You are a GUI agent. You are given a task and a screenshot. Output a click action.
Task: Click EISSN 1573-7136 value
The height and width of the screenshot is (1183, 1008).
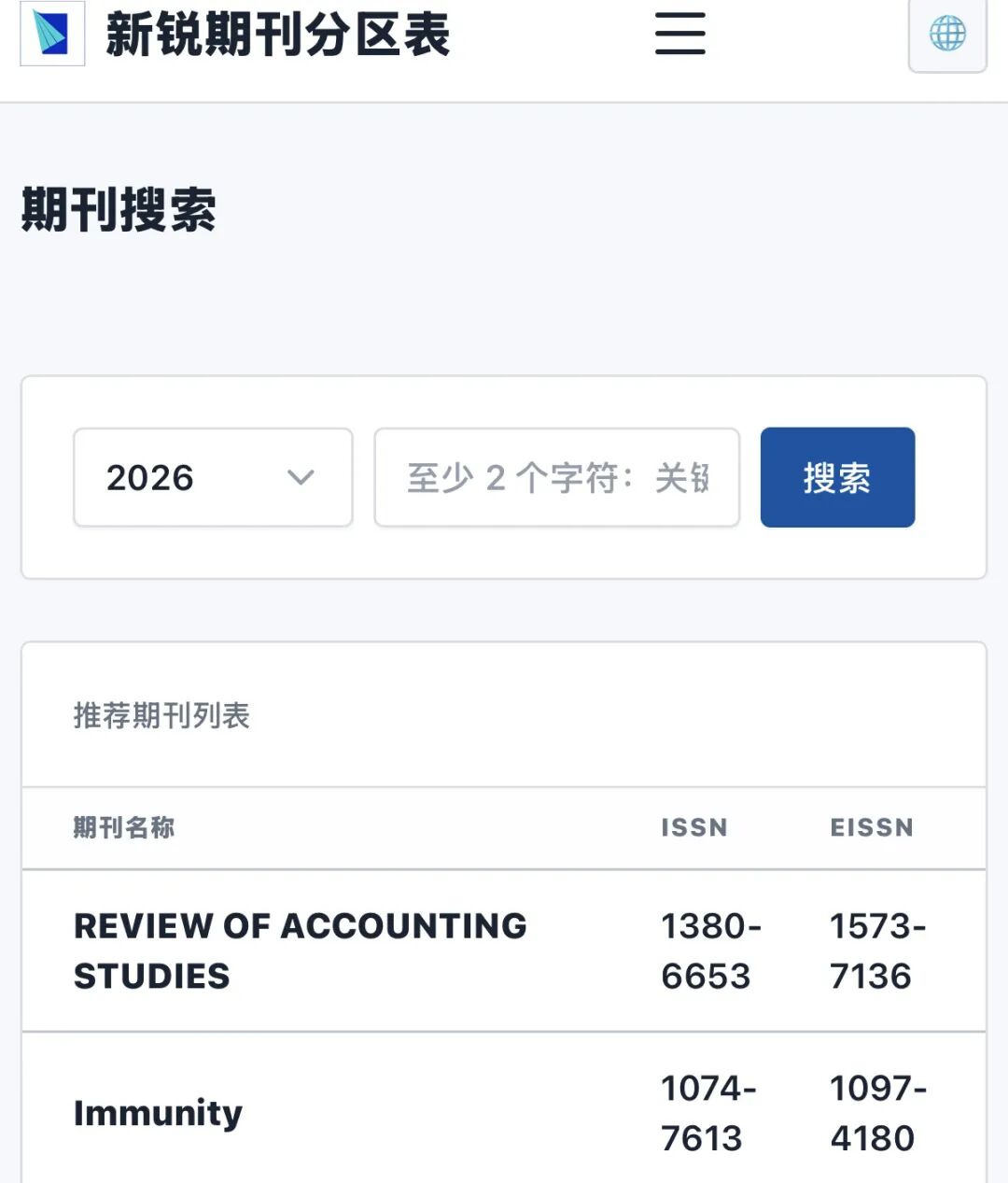[x=872, y=951]
